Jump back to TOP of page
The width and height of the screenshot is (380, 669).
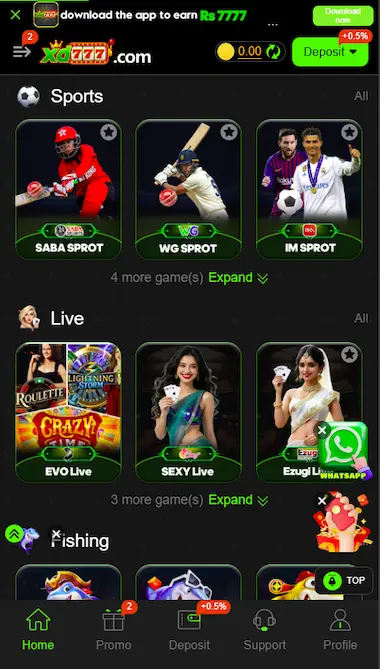pos(344,581)
